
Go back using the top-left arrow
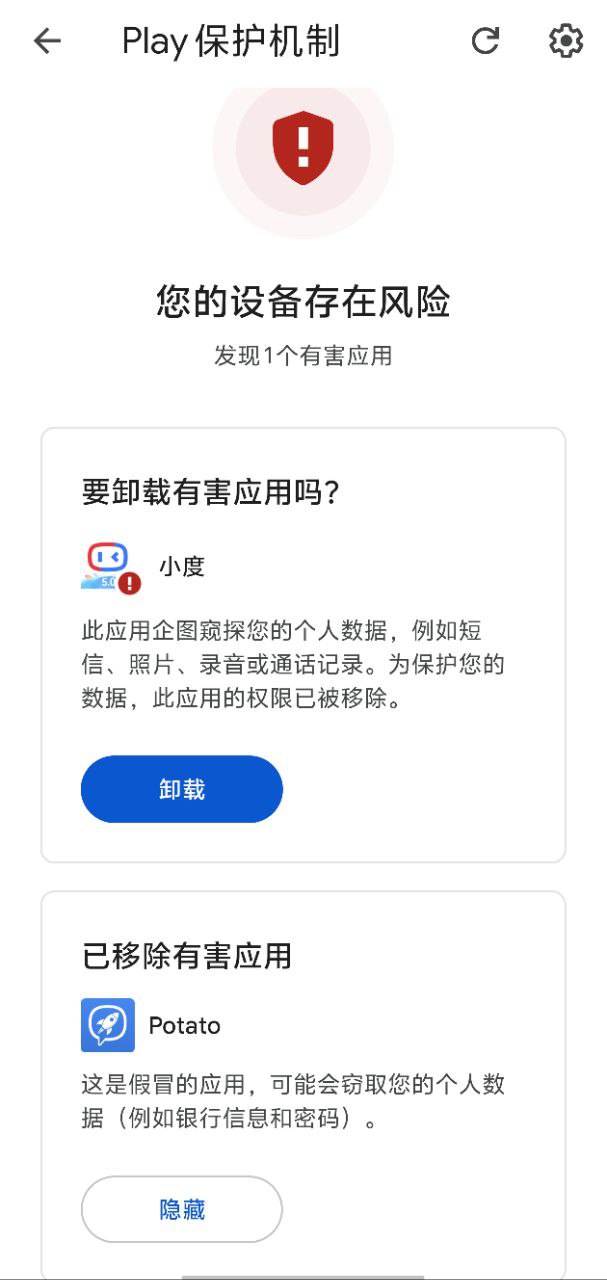47,41
